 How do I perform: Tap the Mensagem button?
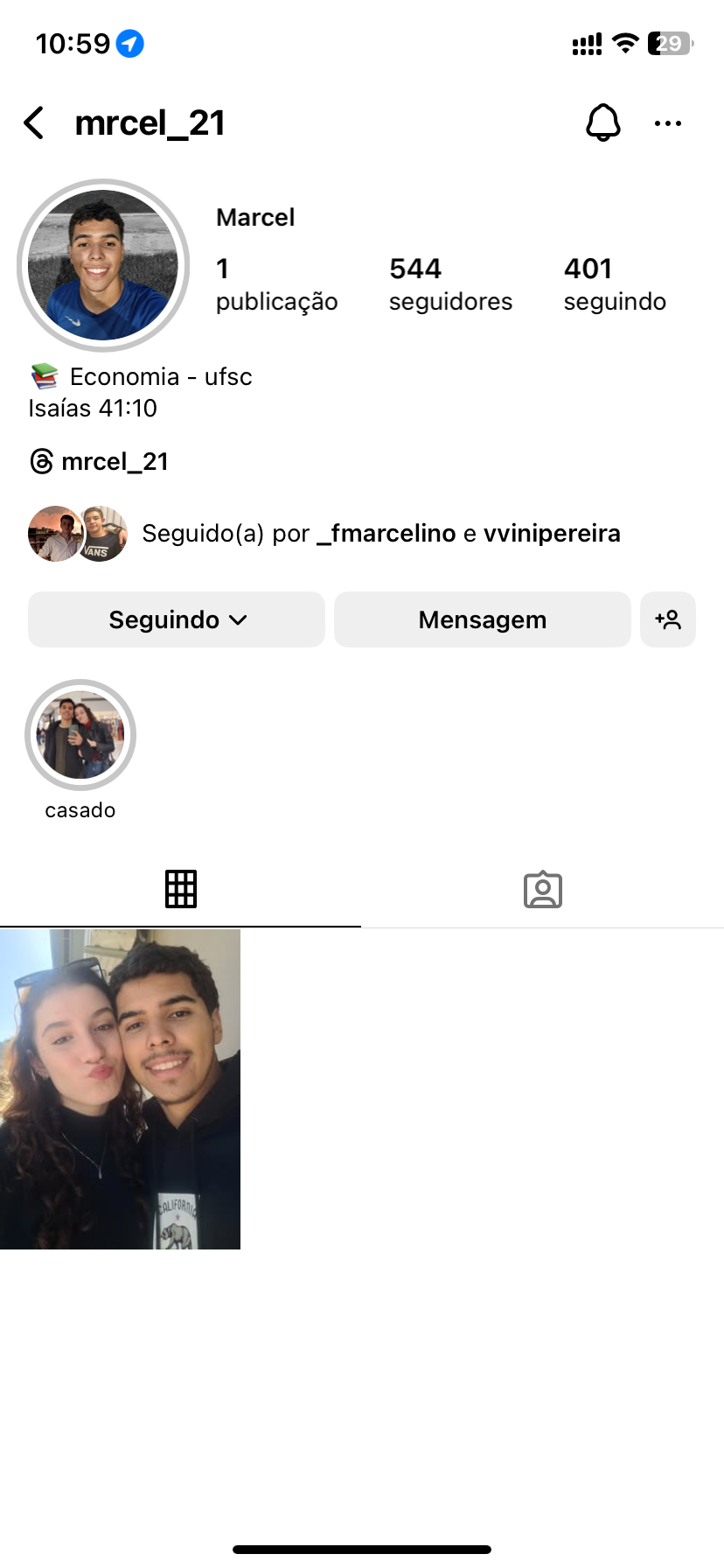[482, 619]
